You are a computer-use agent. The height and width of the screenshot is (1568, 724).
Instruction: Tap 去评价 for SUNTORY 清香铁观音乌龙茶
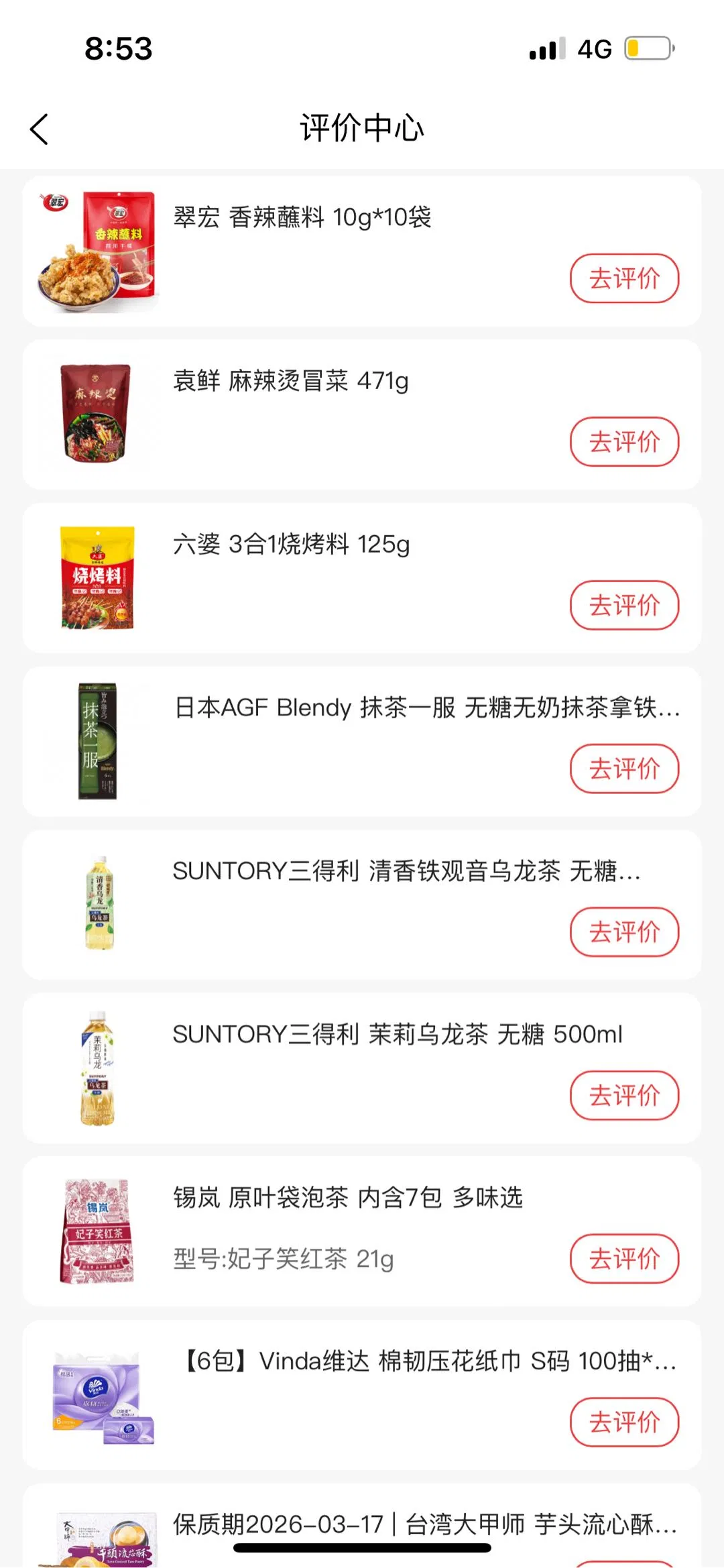coord(624,932)
